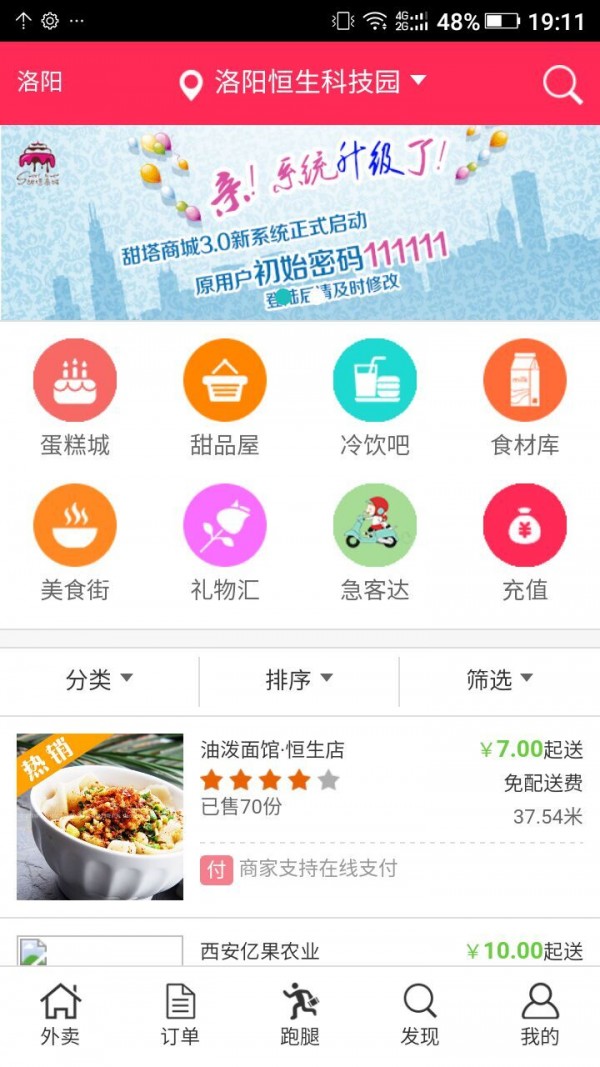Tap the 洛阳 city selector
This screenshot has height=1067, width=600.
pos(40,82)
